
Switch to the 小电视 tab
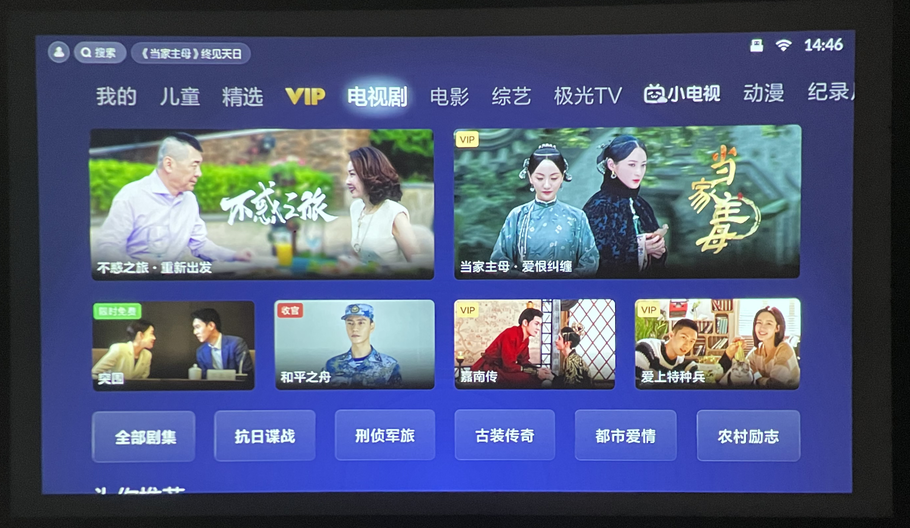682,94
